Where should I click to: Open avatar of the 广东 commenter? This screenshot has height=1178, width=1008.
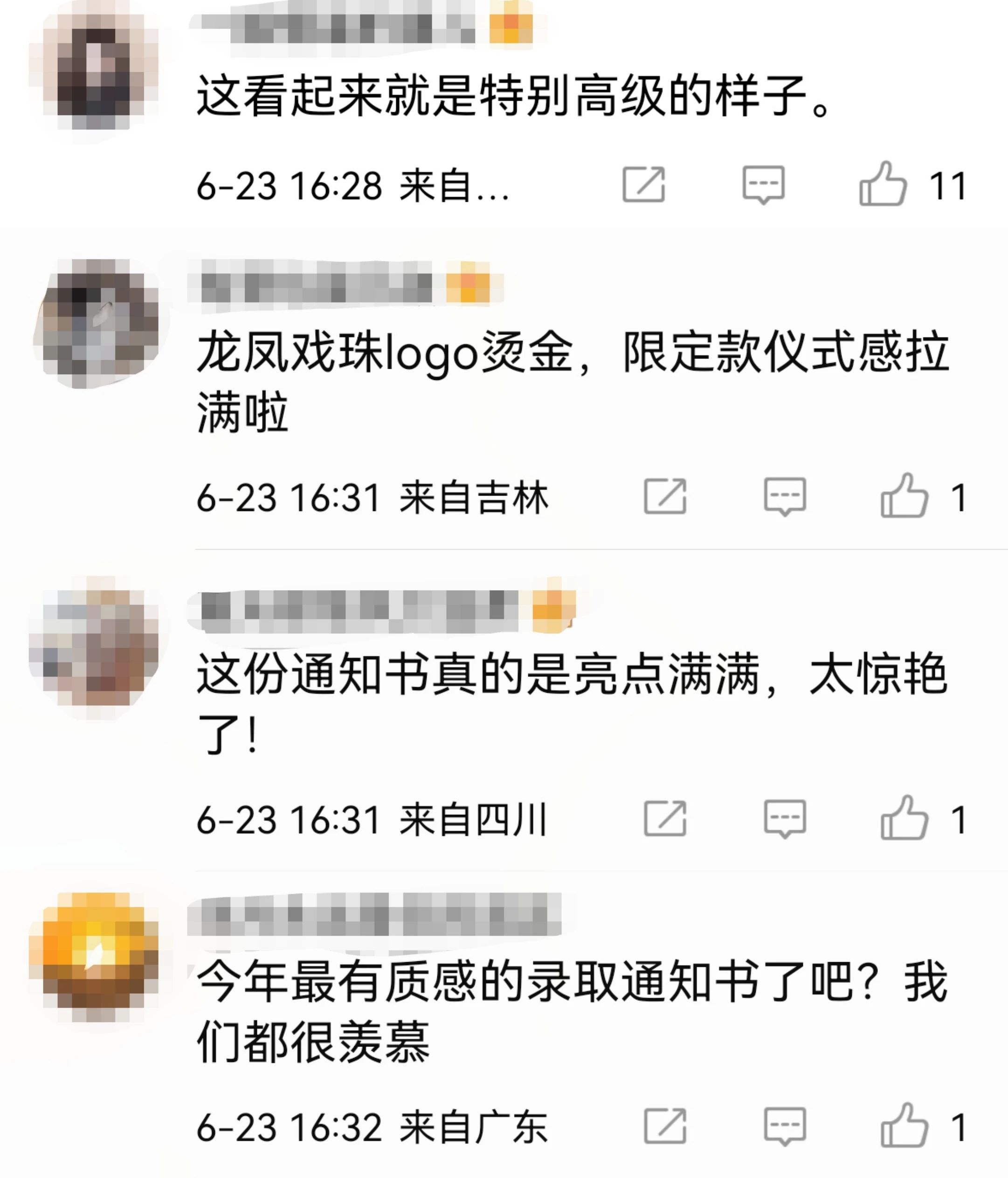point(94,957)
